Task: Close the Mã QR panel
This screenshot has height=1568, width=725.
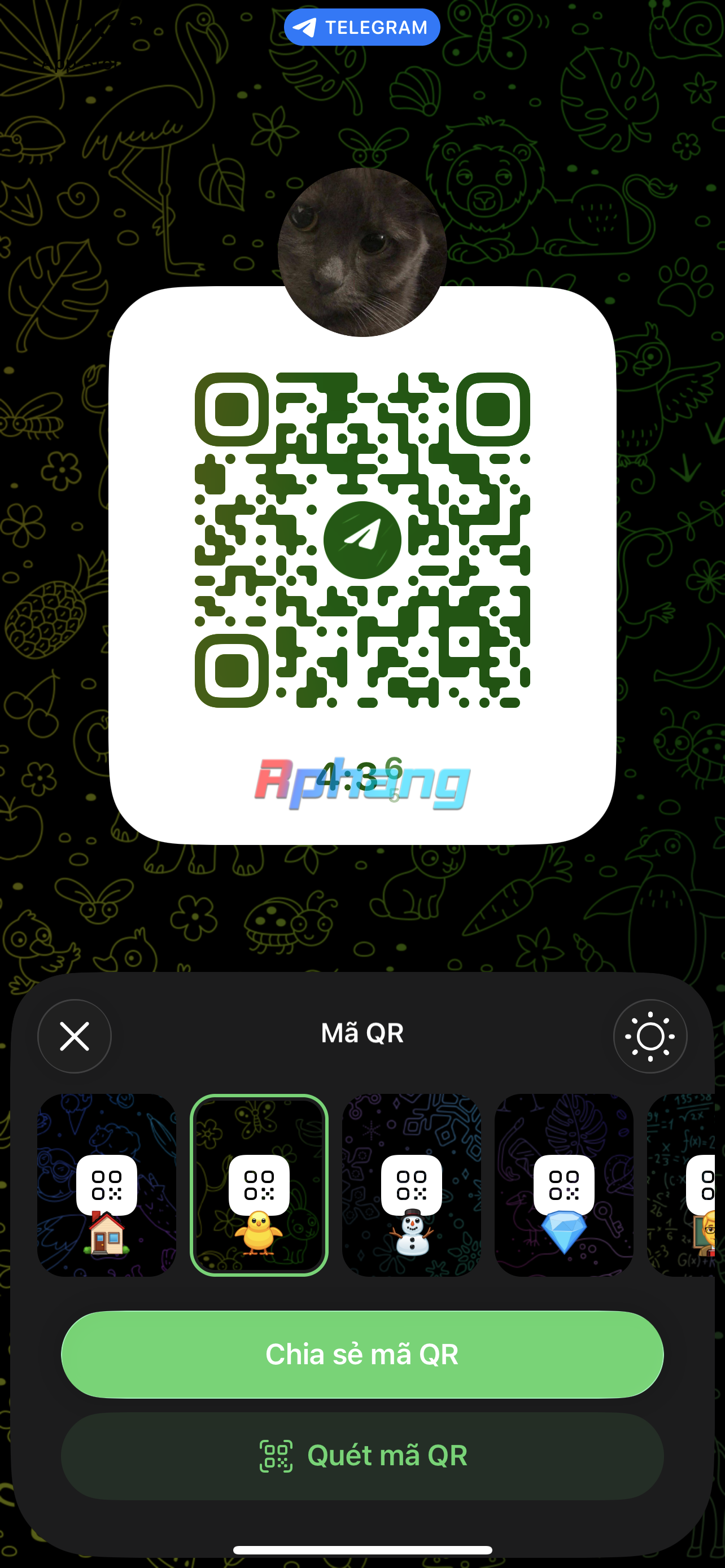Action: pos(75,1036)
